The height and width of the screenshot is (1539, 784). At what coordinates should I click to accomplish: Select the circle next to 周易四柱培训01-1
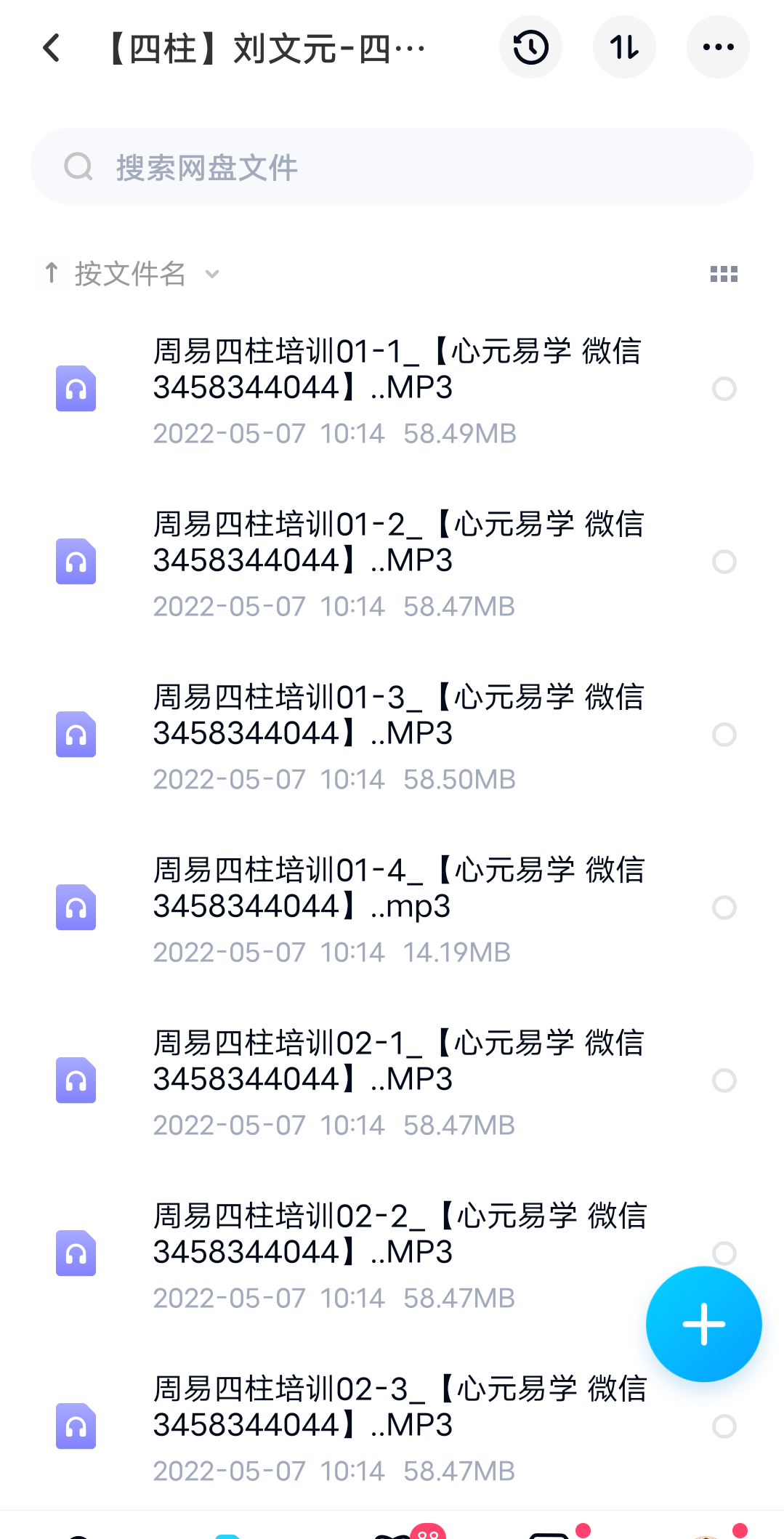click(724, 389)
